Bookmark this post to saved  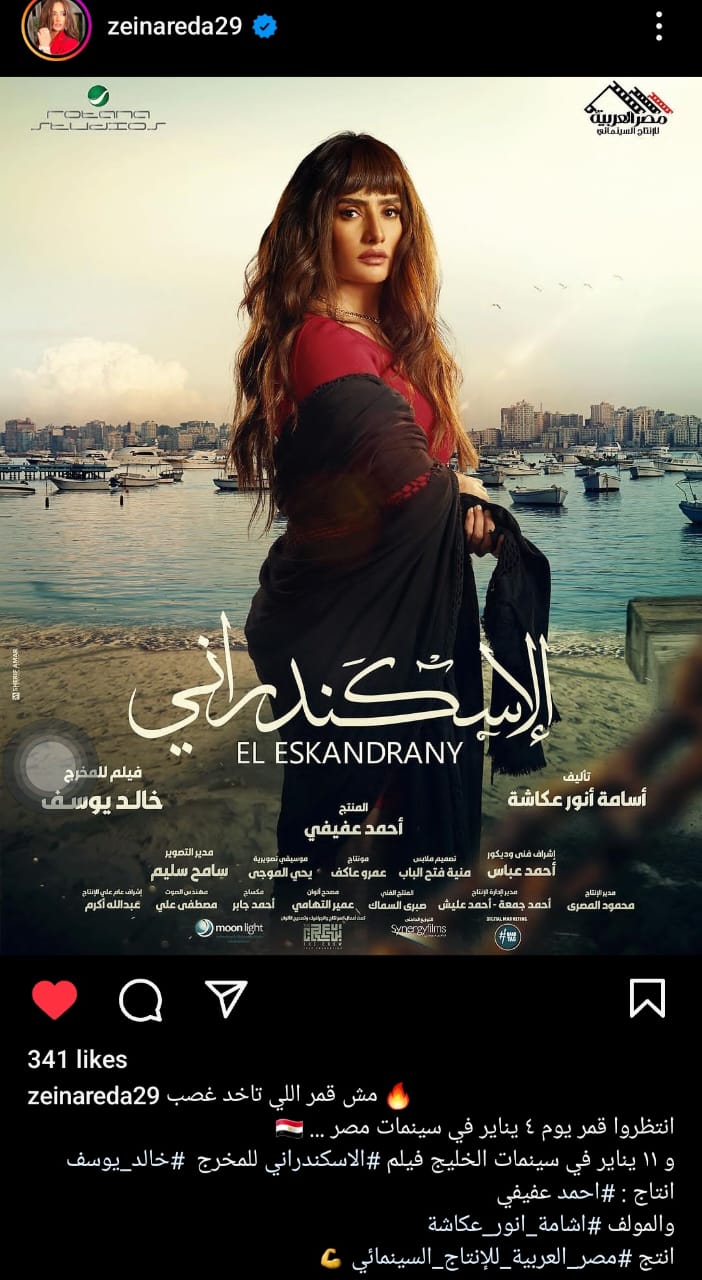pos(648,999)
